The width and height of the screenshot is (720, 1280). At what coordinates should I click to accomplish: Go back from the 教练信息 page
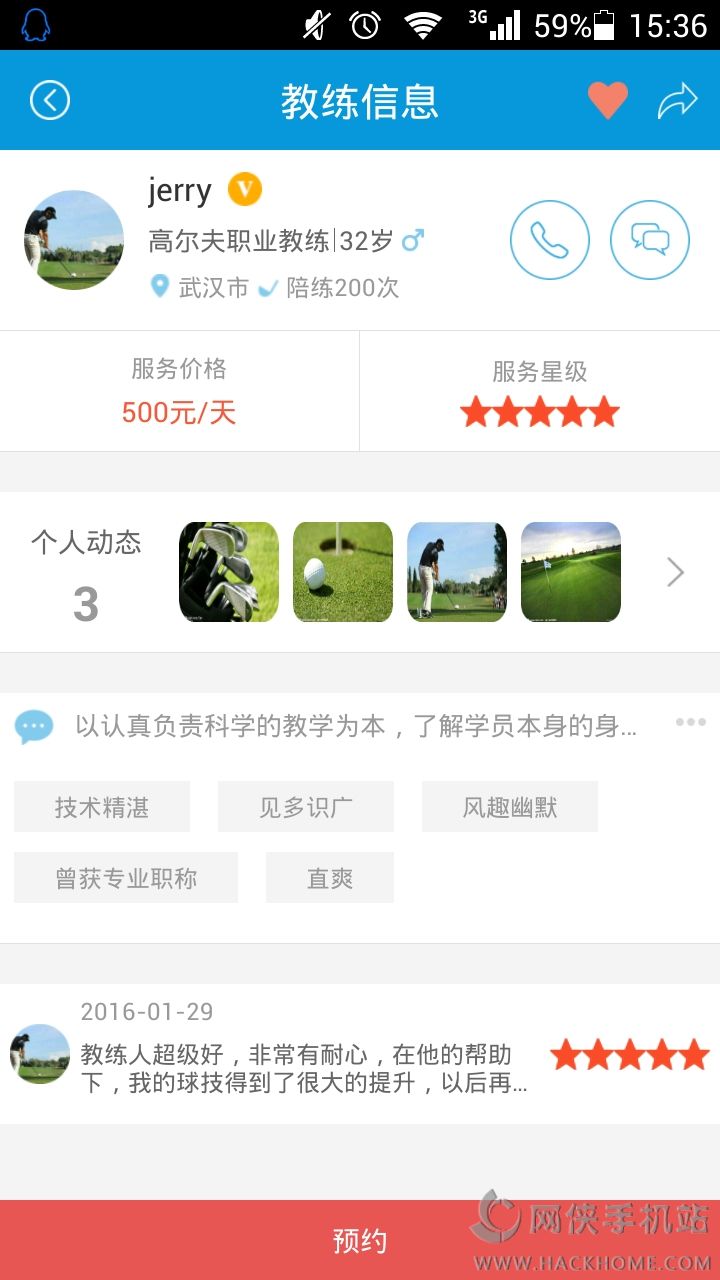coord(50,101)
